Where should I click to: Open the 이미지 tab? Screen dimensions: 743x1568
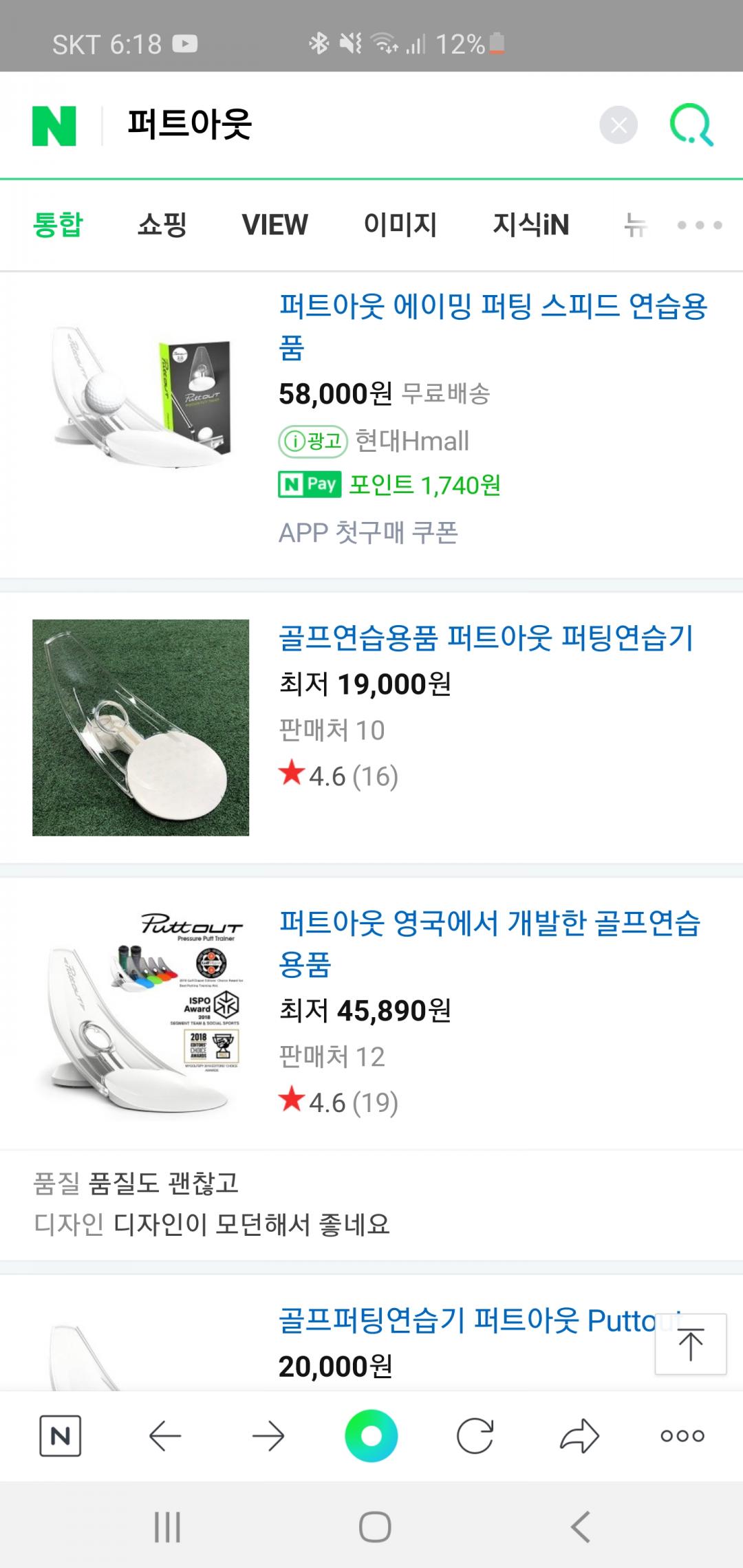(400, 224)
